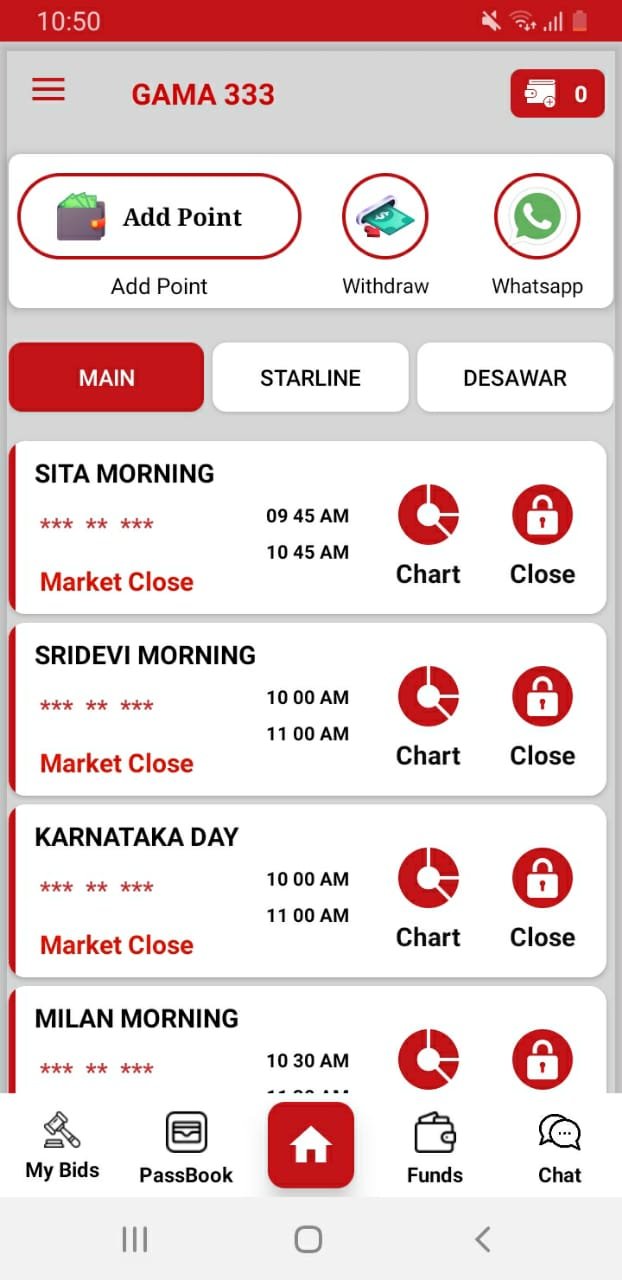Open the Chat tab
This screenshot has width=622, height=1280.
point(559,1147)
